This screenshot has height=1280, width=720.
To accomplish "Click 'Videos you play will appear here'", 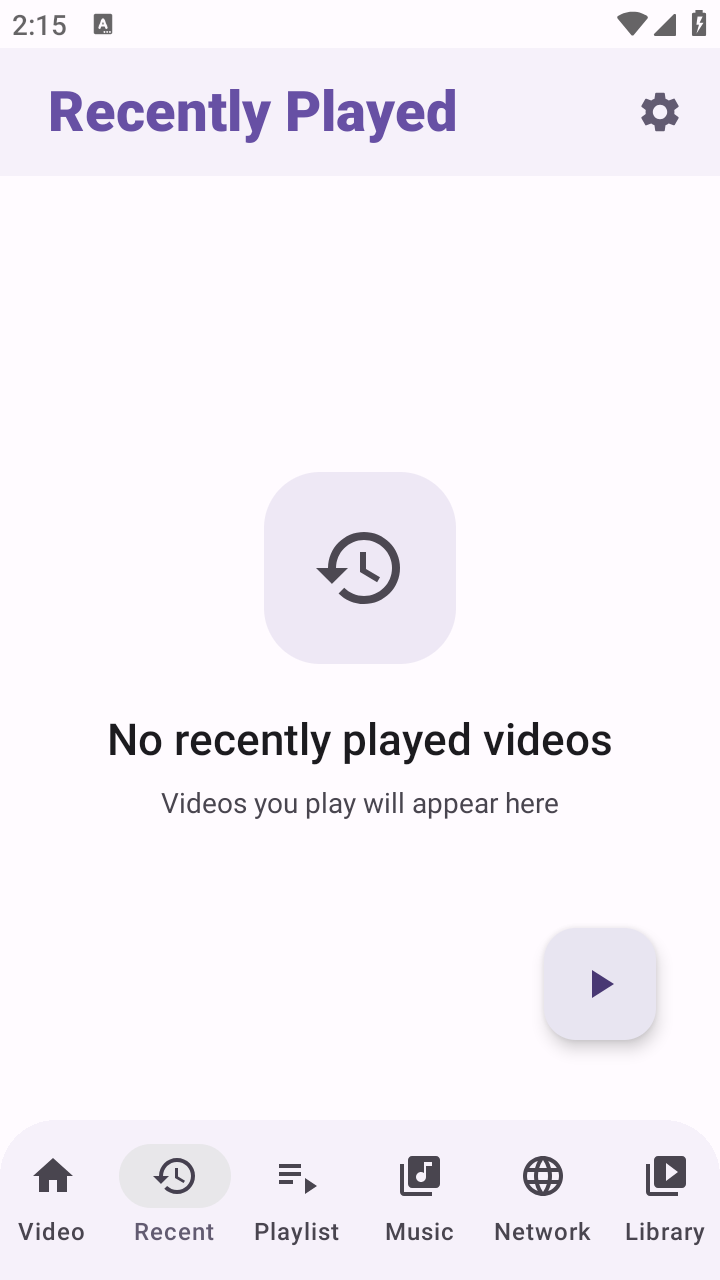I will 360,802.
